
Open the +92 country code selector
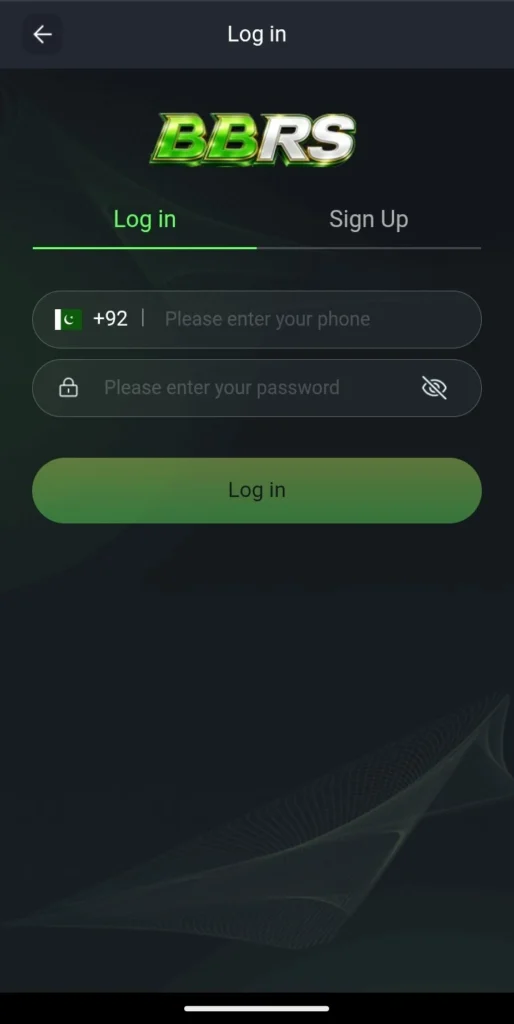(x=91, y=319)
